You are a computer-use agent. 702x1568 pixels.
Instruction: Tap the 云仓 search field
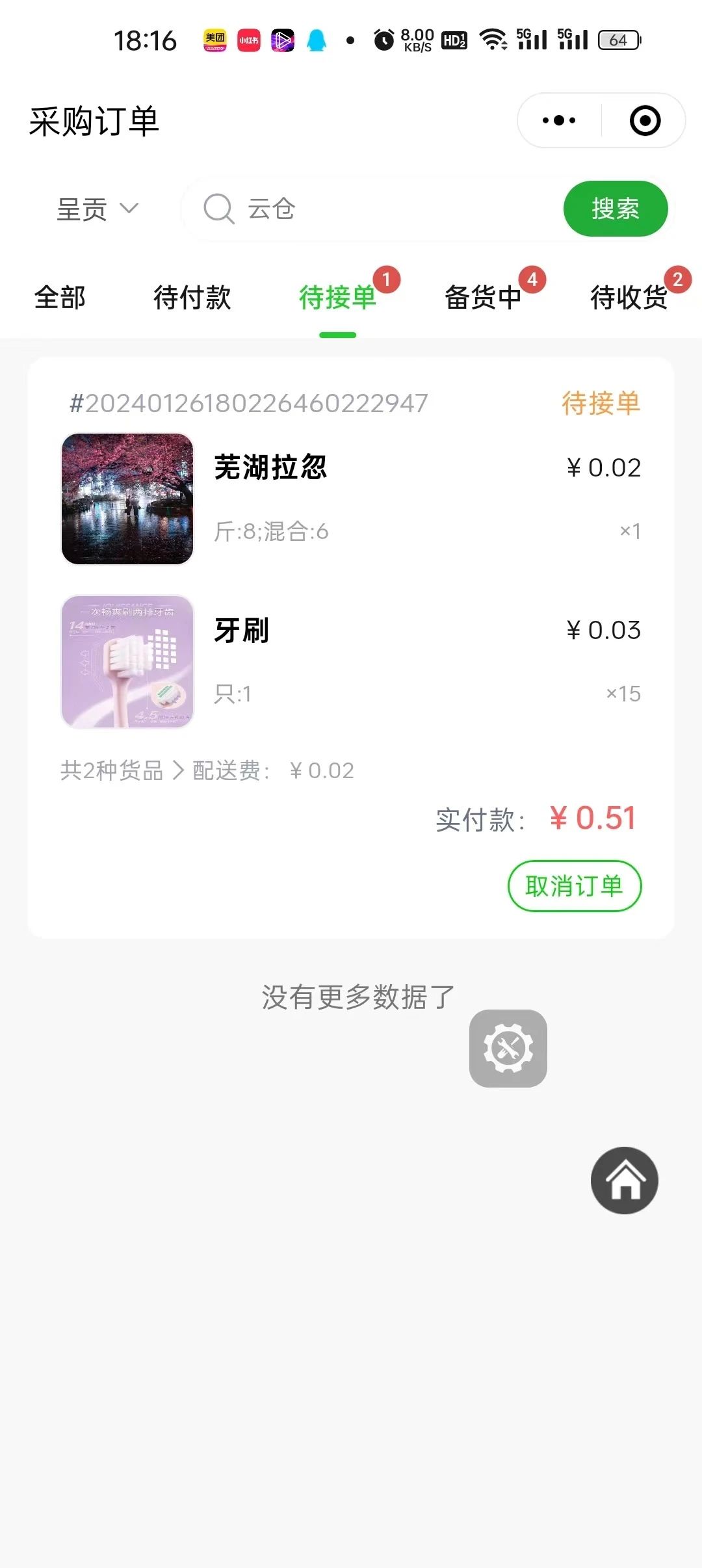tap(370, 209)
